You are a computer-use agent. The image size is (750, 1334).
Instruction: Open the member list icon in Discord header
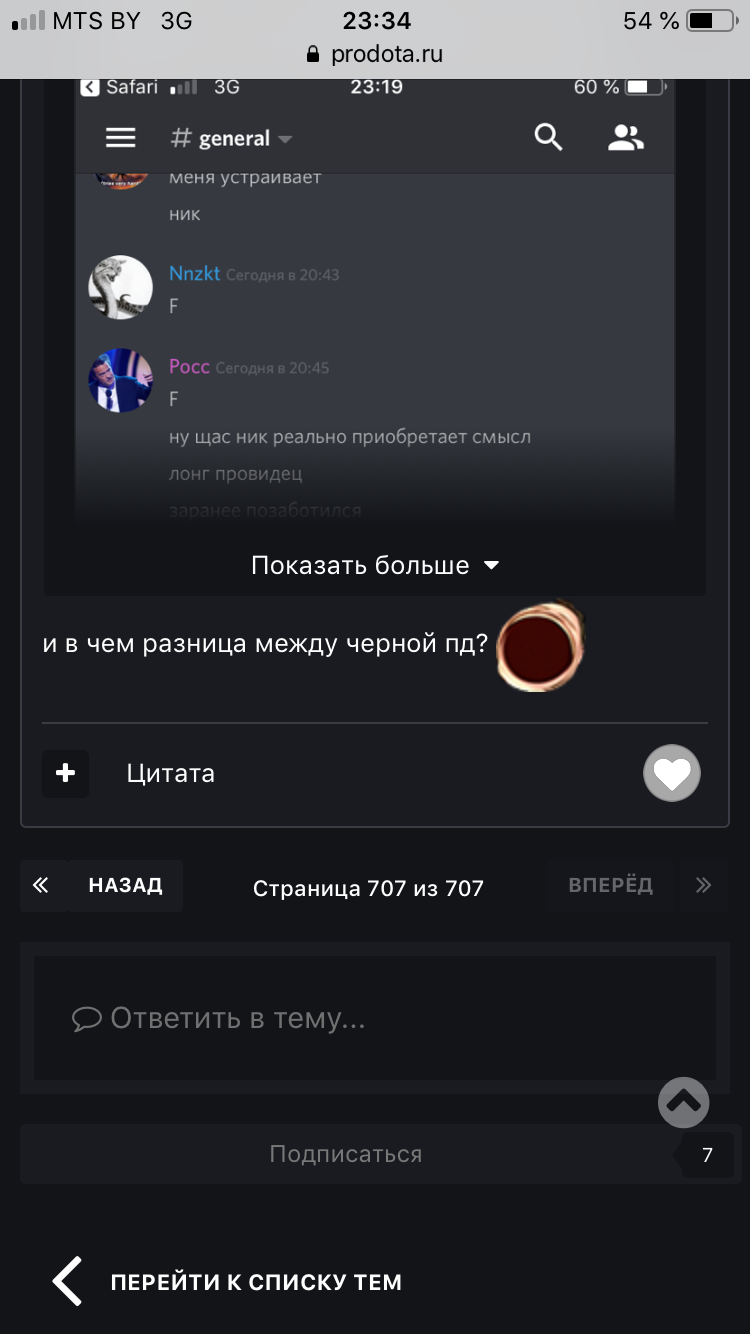coord(625,137)
